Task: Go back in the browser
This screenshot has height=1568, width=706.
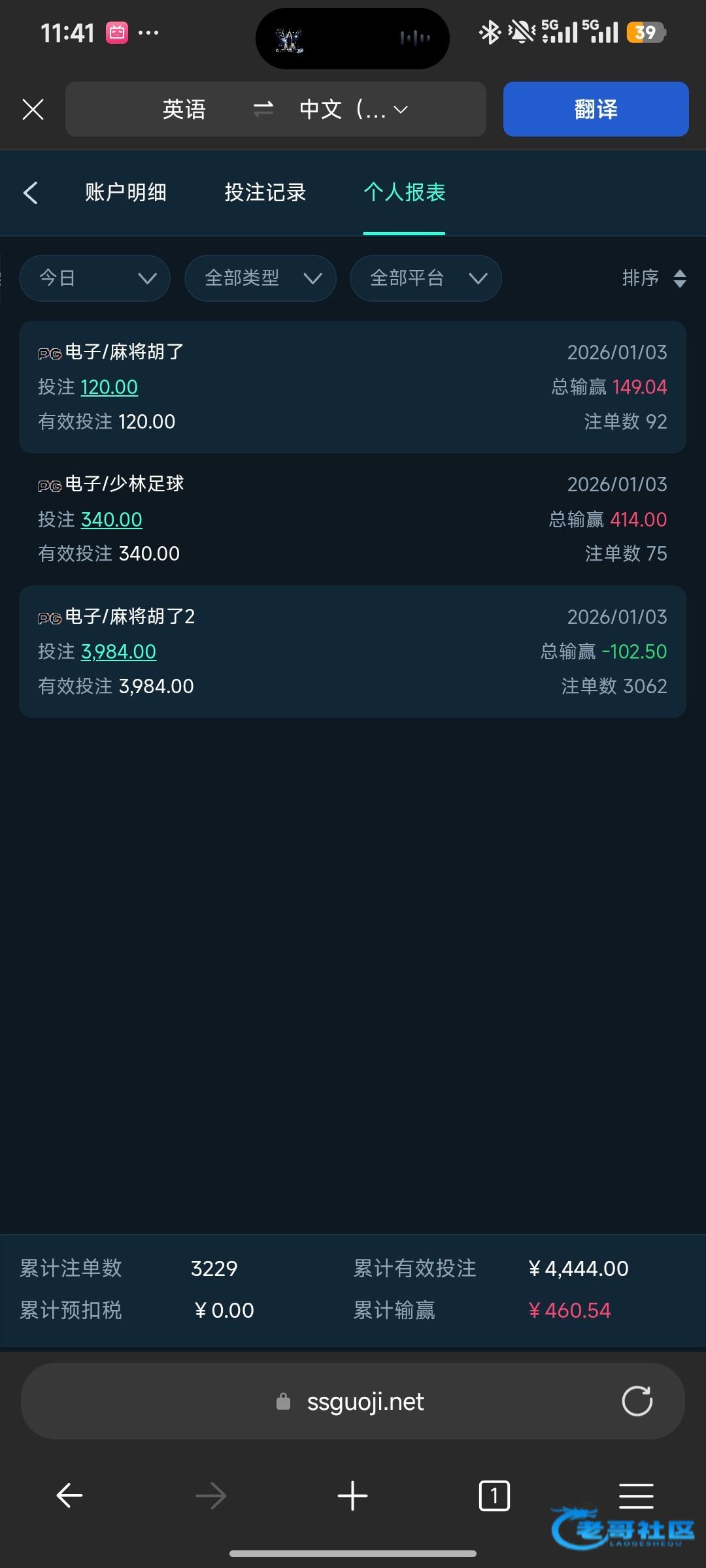Action: click(x=69, y=1495)
